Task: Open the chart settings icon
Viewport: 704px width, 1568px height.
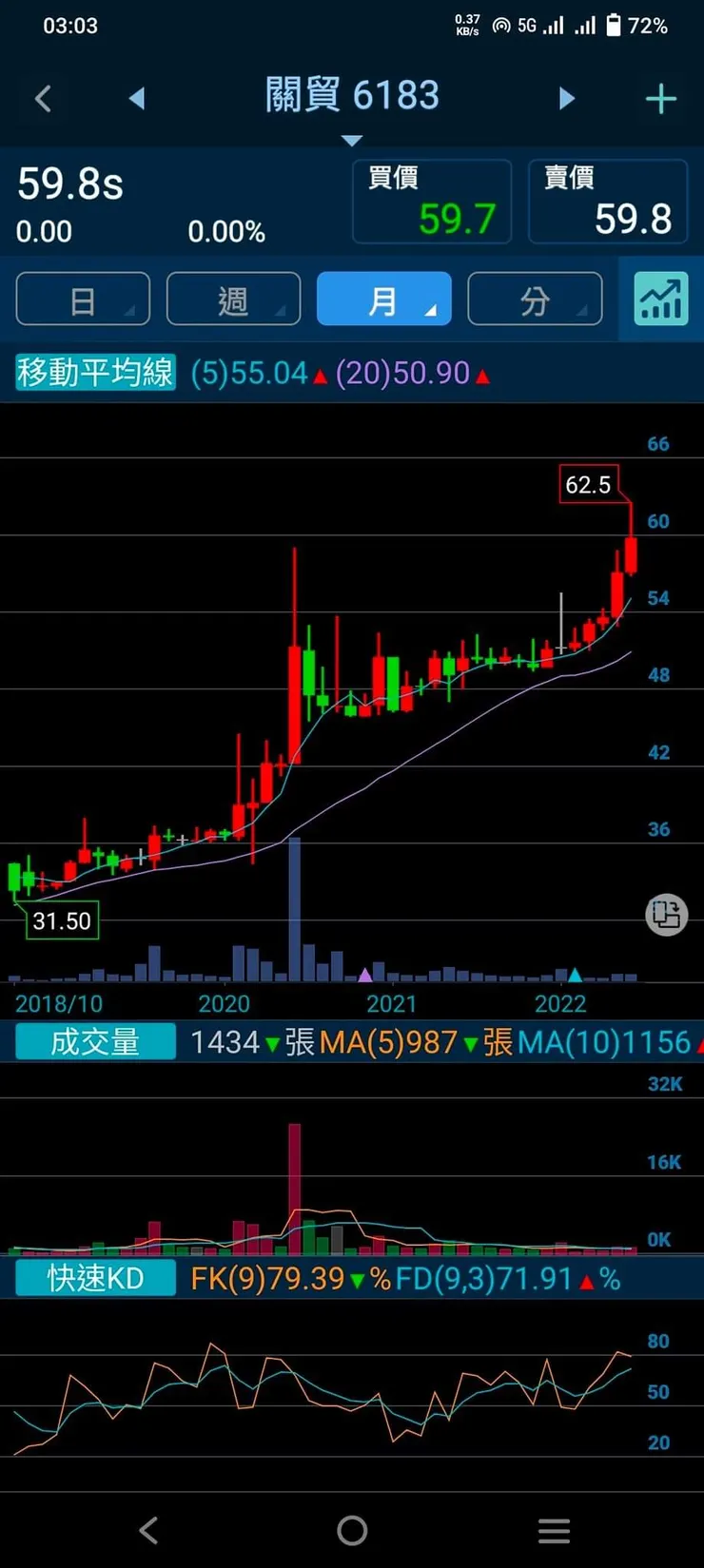Action: [660, 300]
